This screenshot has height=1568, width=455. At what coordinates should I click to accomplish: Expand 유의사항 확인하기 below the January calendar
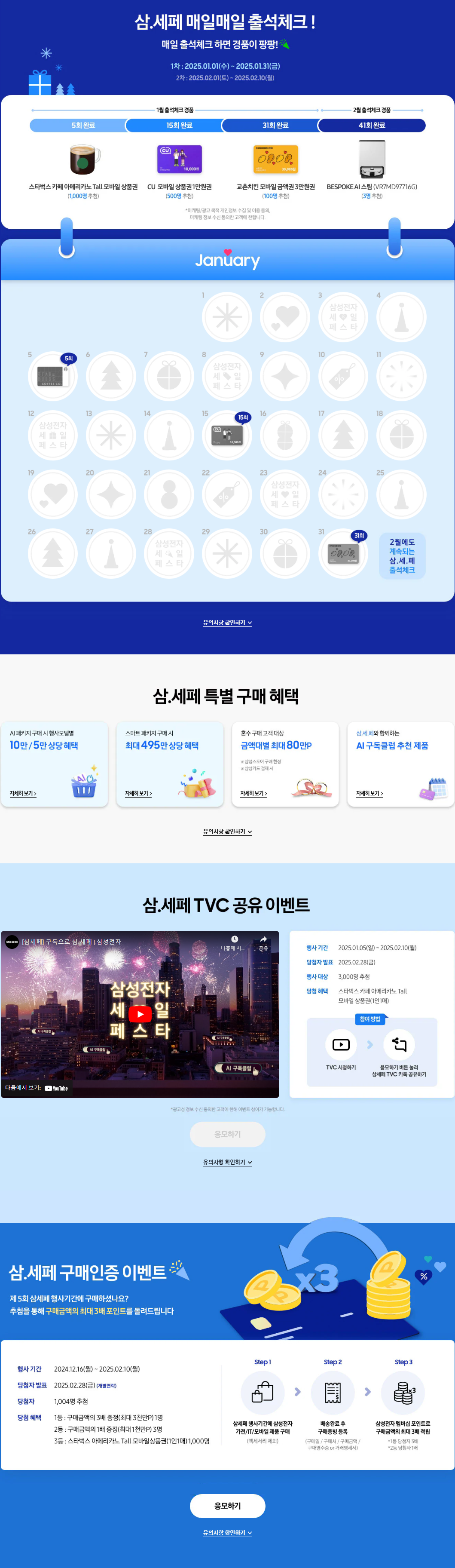point(227,623)
